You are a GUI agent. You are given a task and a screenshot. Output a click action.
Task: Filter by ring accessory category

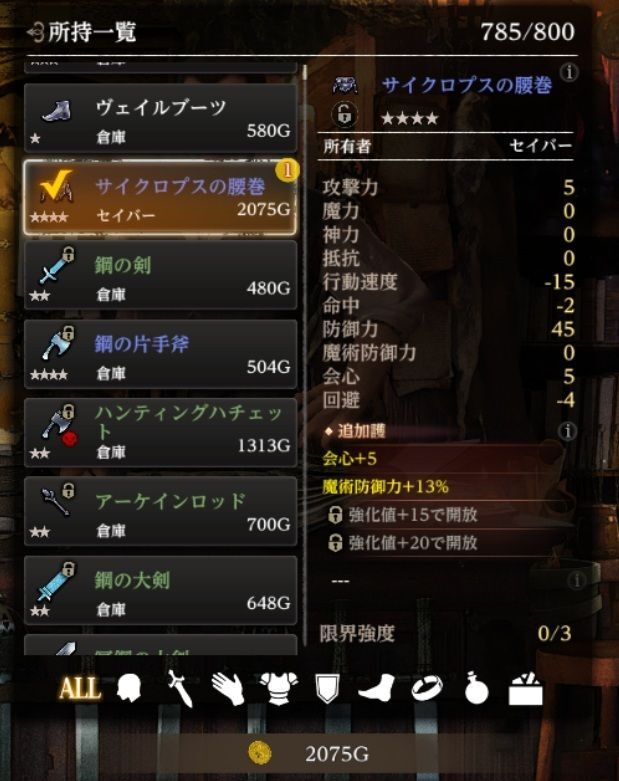[x=426, y=689]
